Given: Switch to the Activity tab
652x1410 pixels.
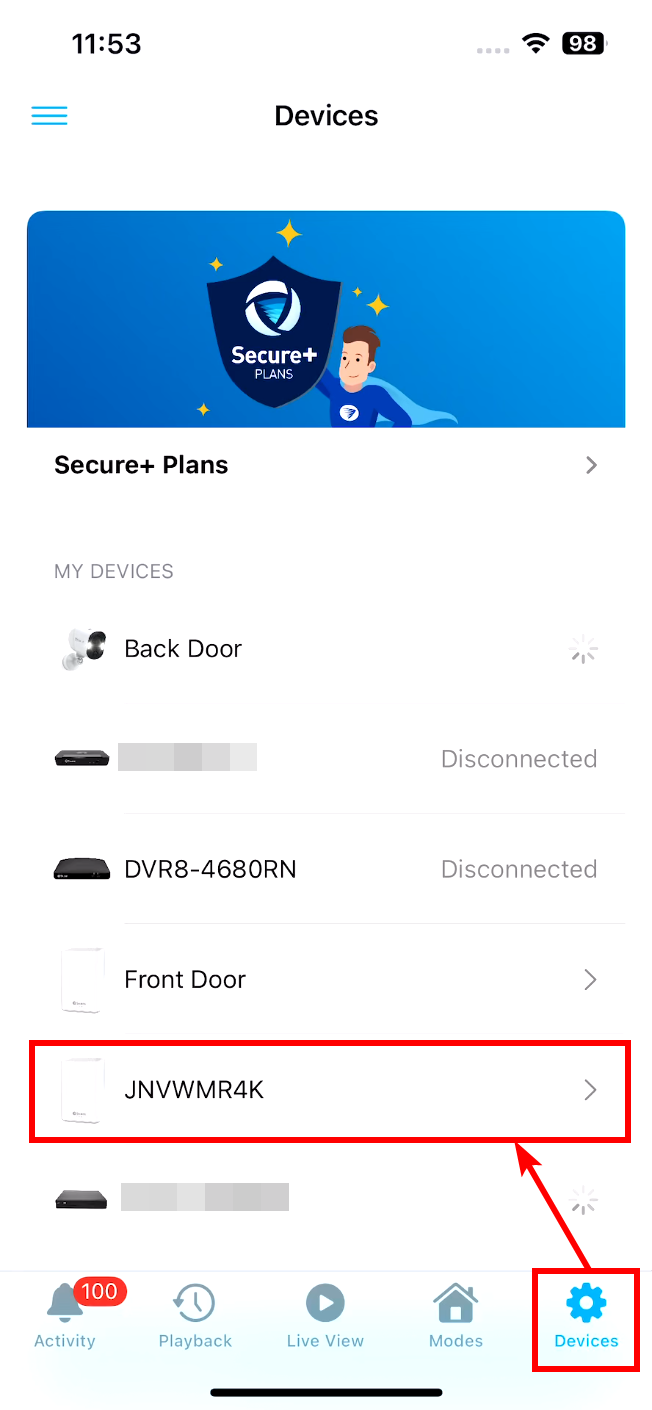Looking at the screenshot, I should pyautogui.click(x=65, y=1314).
